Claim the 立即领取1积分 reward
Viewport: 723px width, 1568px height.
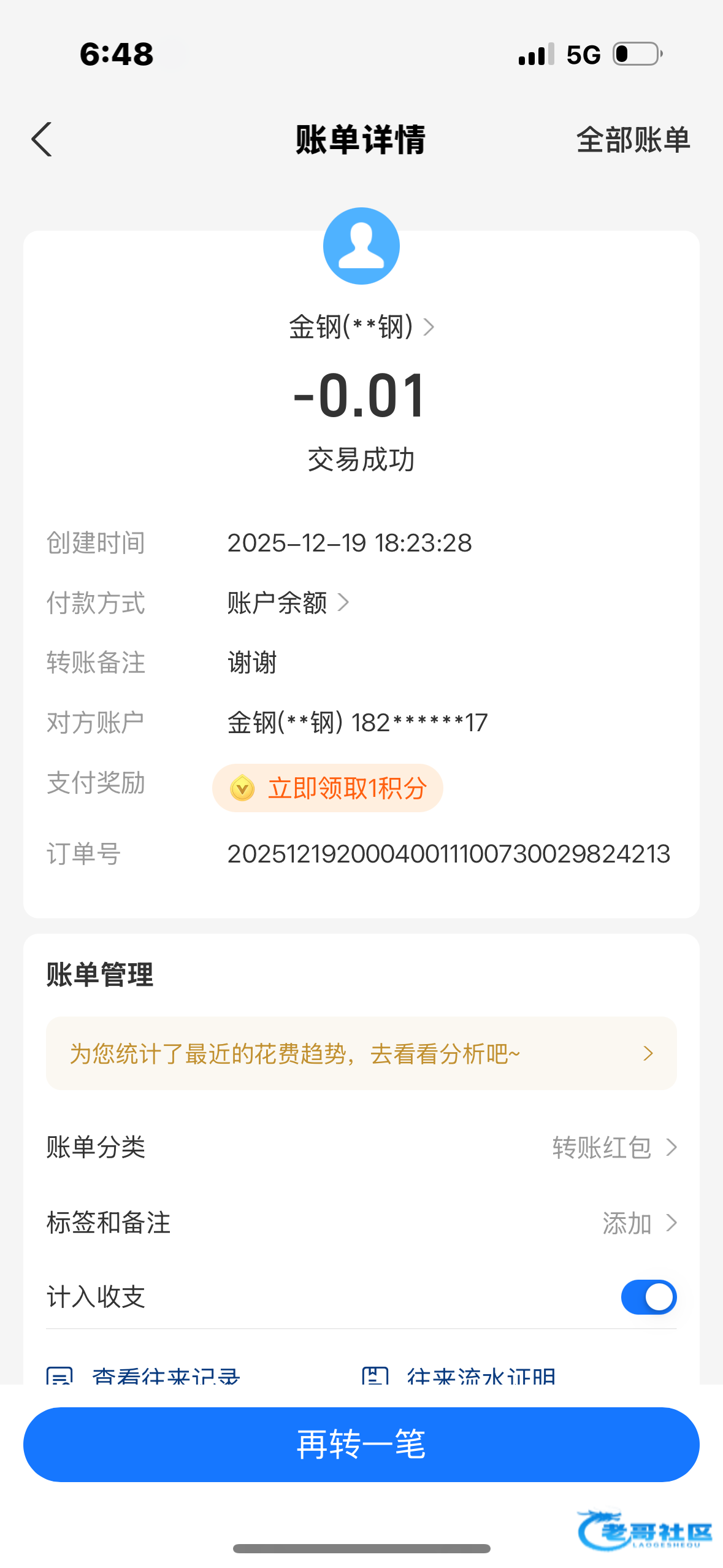tap(327, 788)
